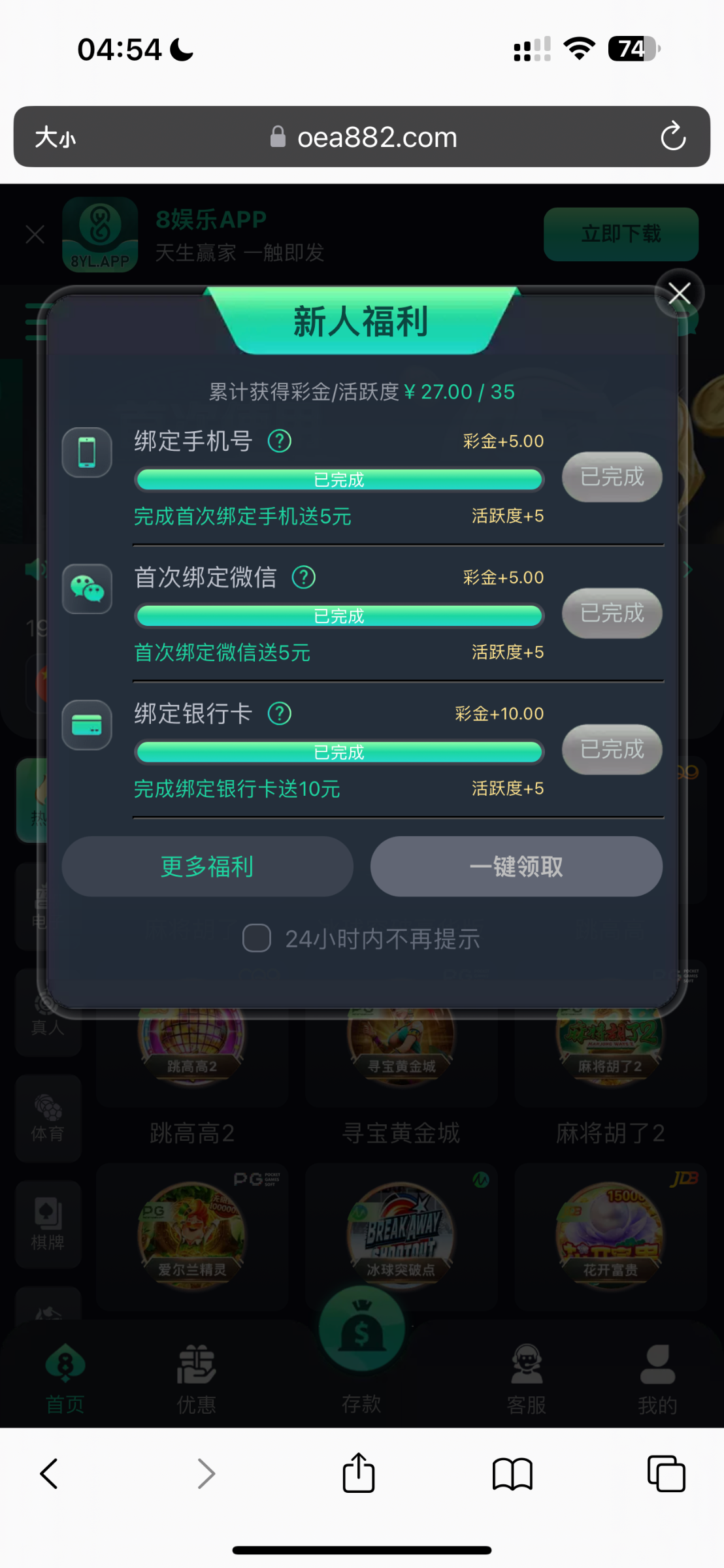Open help icon next to 绑定手机号
The width and height of the screenshot is (724, 1568).
pos(280,442)
